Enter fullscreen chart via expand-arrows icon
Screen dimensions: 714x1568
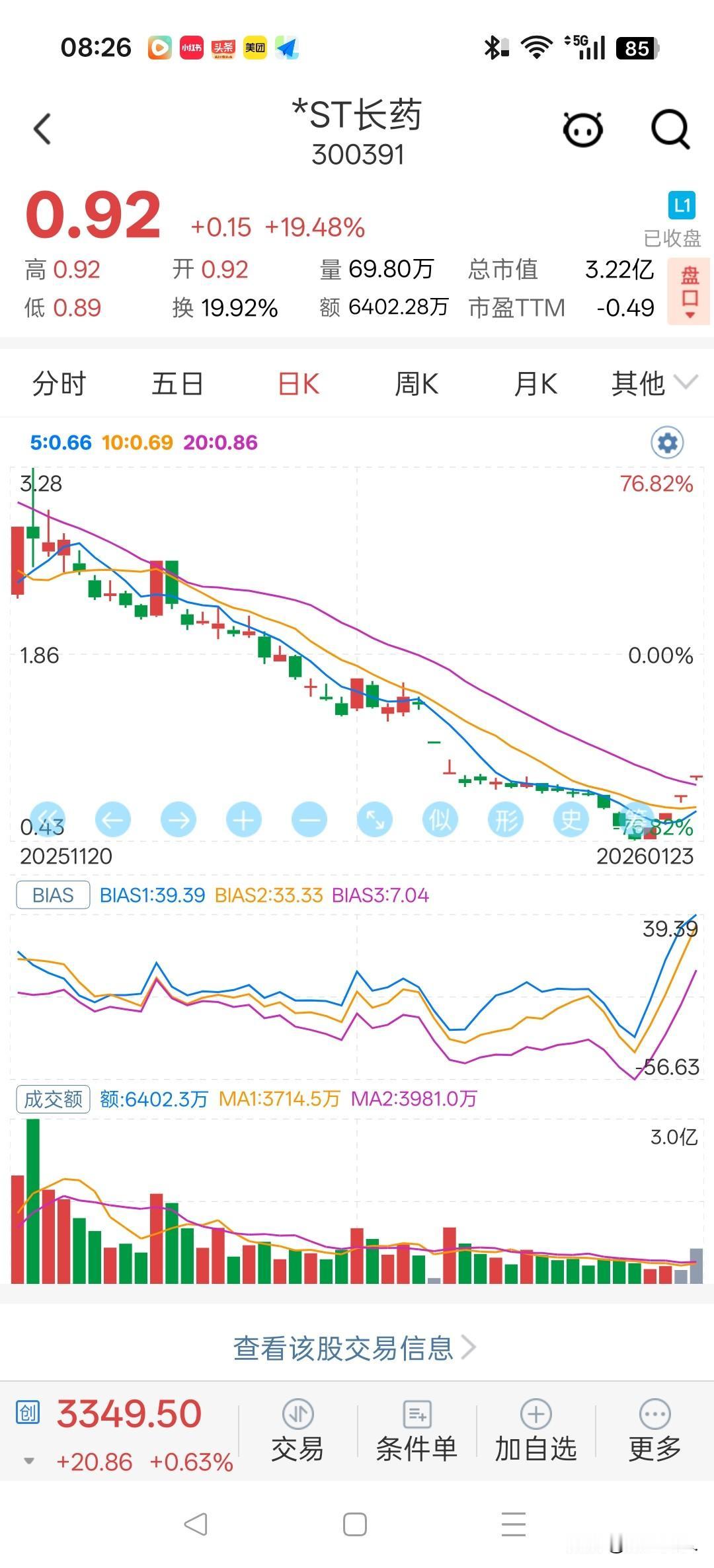[x=374, y=819]
